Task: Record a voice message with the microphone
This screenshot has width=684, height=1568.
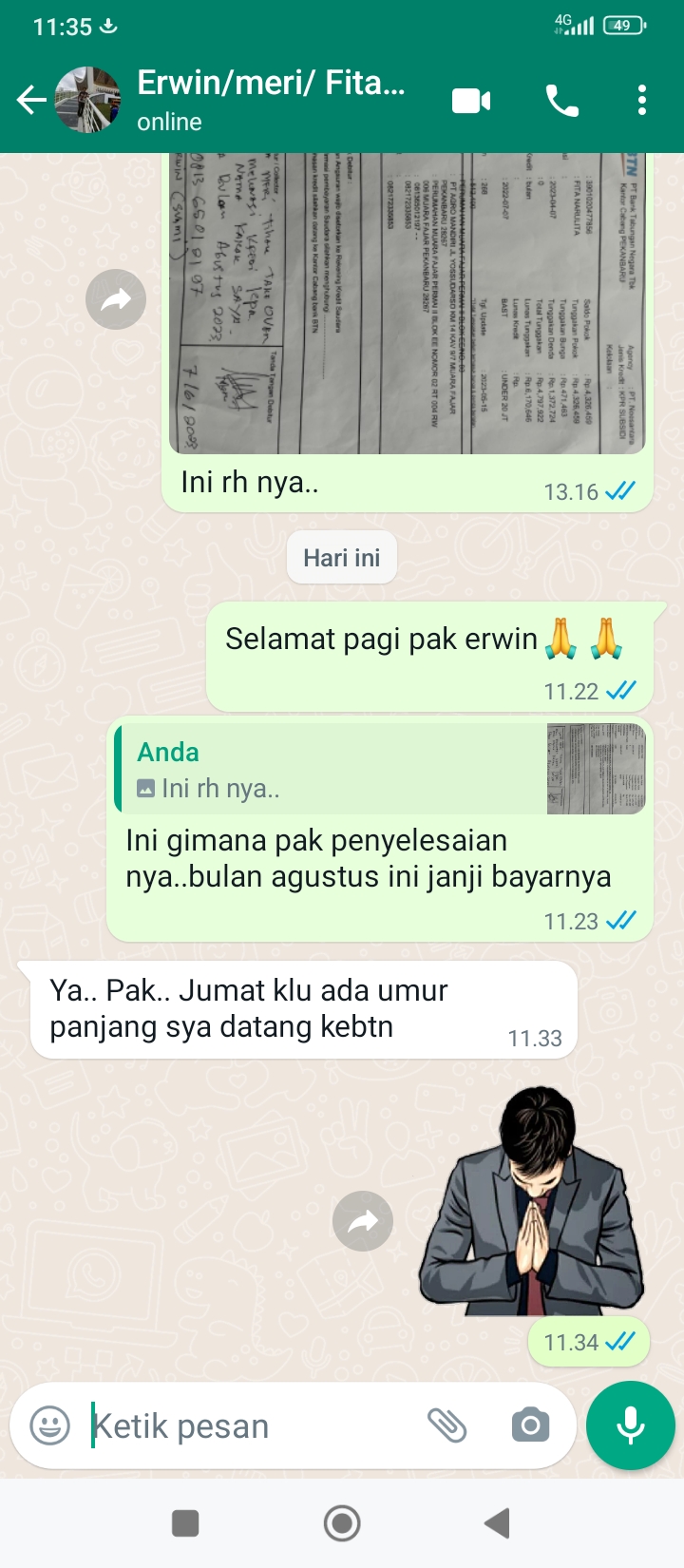Action: coord(631,1425)
